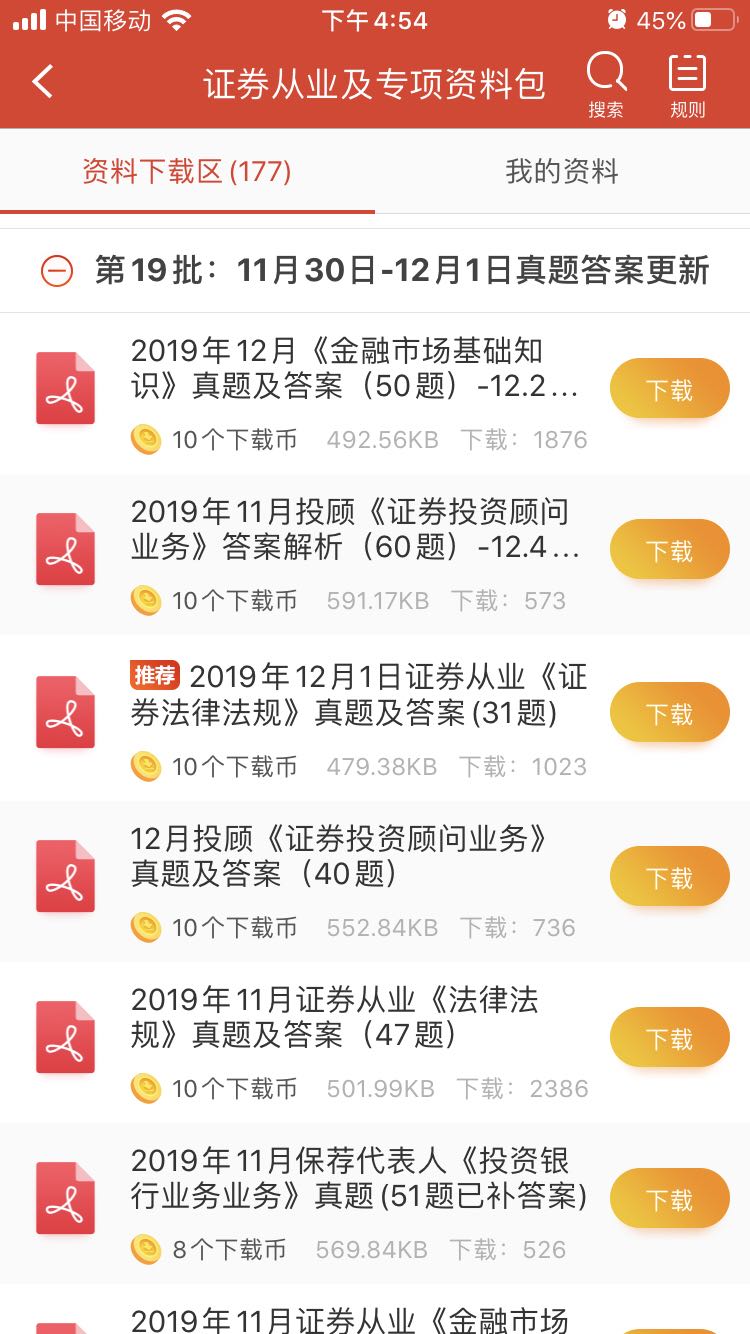Viewport: 750px width, 1334px height.
Task: Open the 11月投顾答案解析 (60题) file row
Action: 340,530
